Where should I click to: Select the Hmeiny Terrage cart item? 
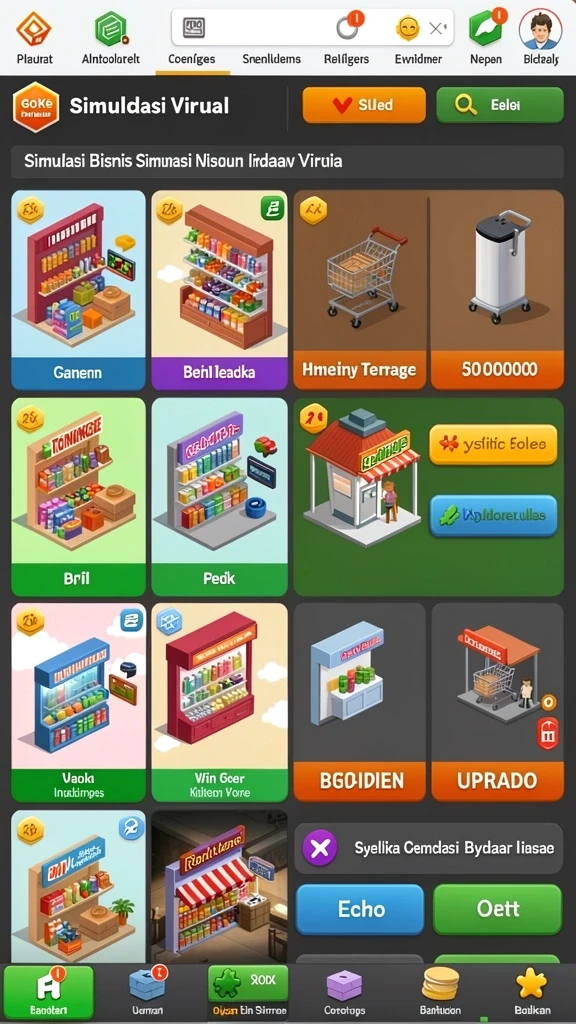pyautogui.click(x=359, y=290)
